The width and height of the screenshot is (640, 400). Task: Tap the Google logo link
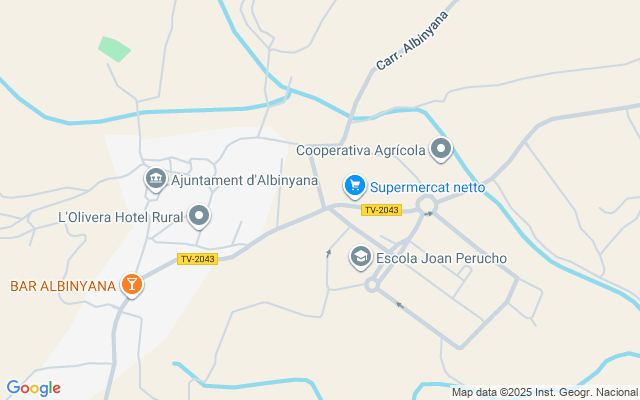tap(33, 388)
